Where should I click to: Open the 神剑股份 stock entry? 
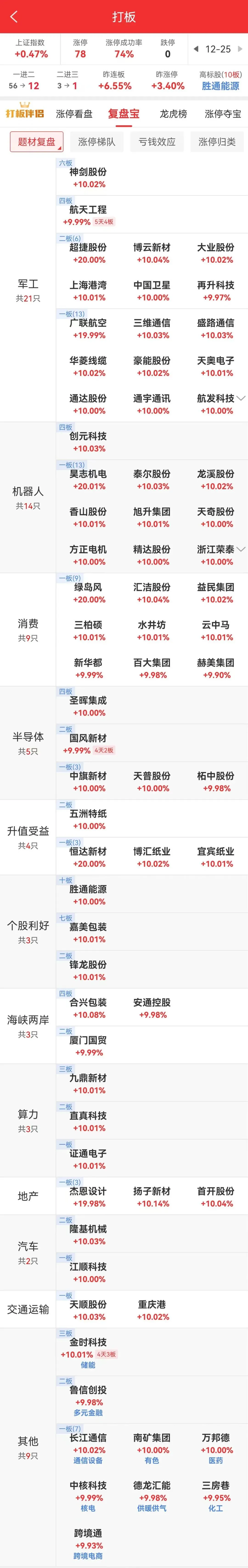click(88, 177)
